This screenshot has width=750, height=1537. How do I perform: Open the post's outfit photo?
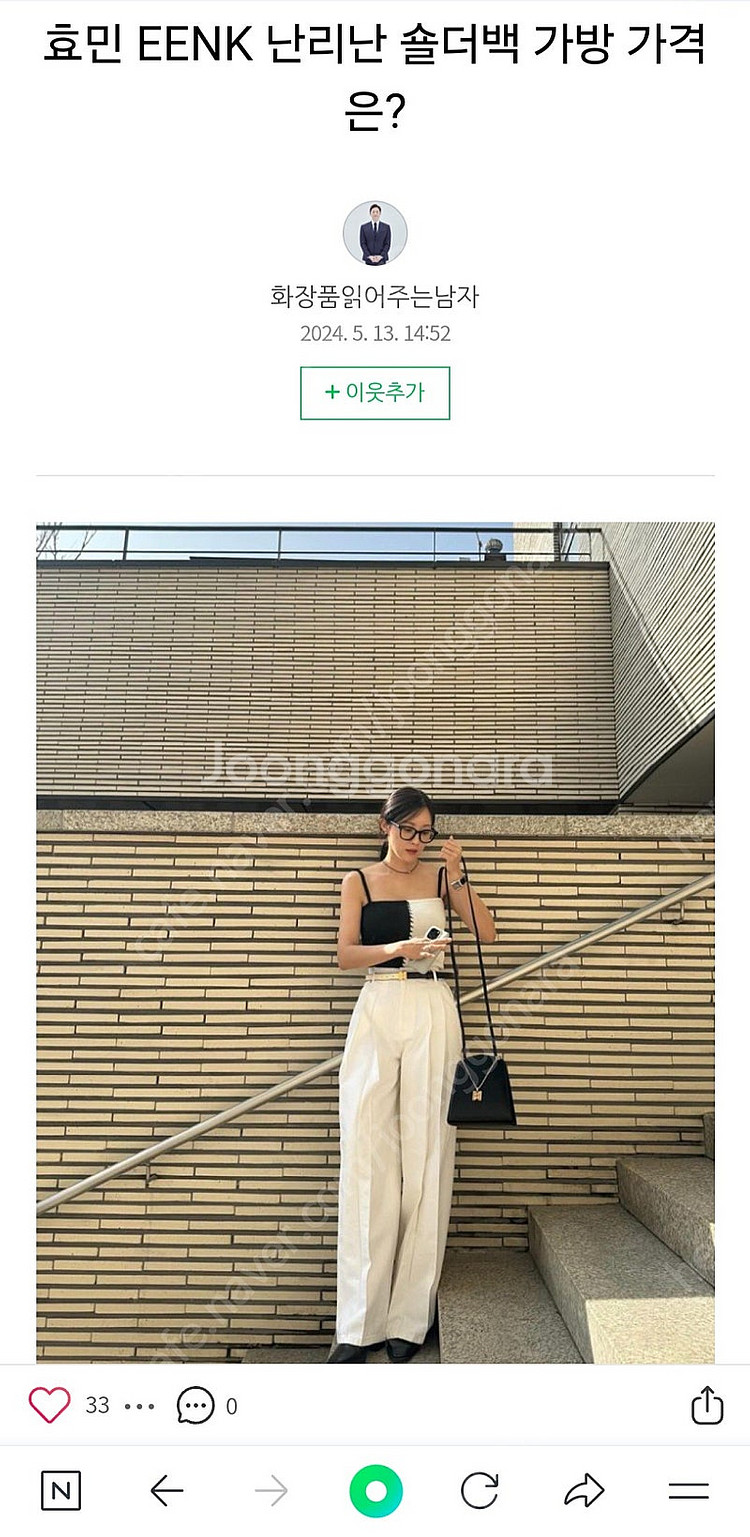tap(375, 940)
